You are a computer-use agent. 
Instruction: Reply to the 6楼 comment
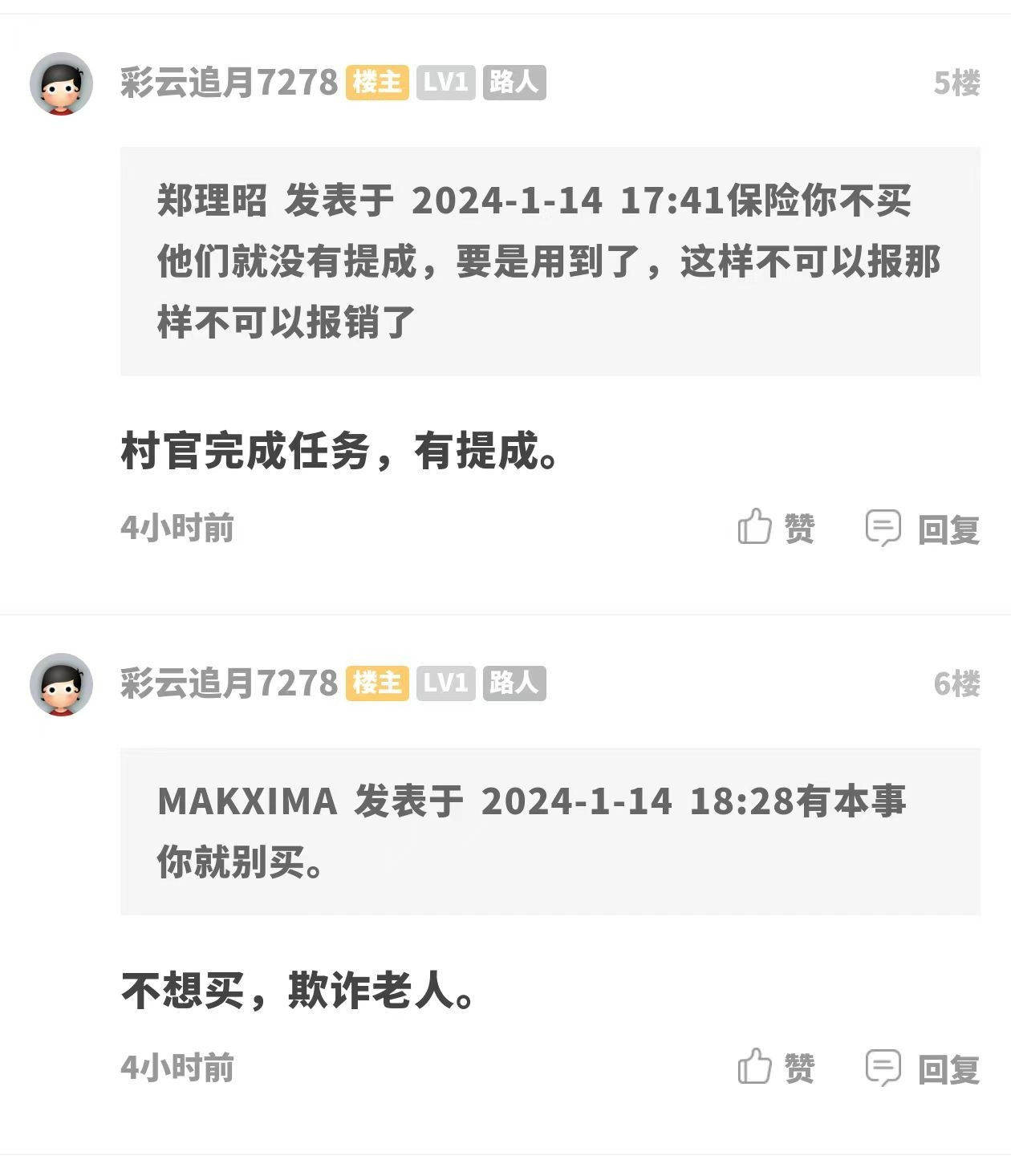tap(922, 1069)
